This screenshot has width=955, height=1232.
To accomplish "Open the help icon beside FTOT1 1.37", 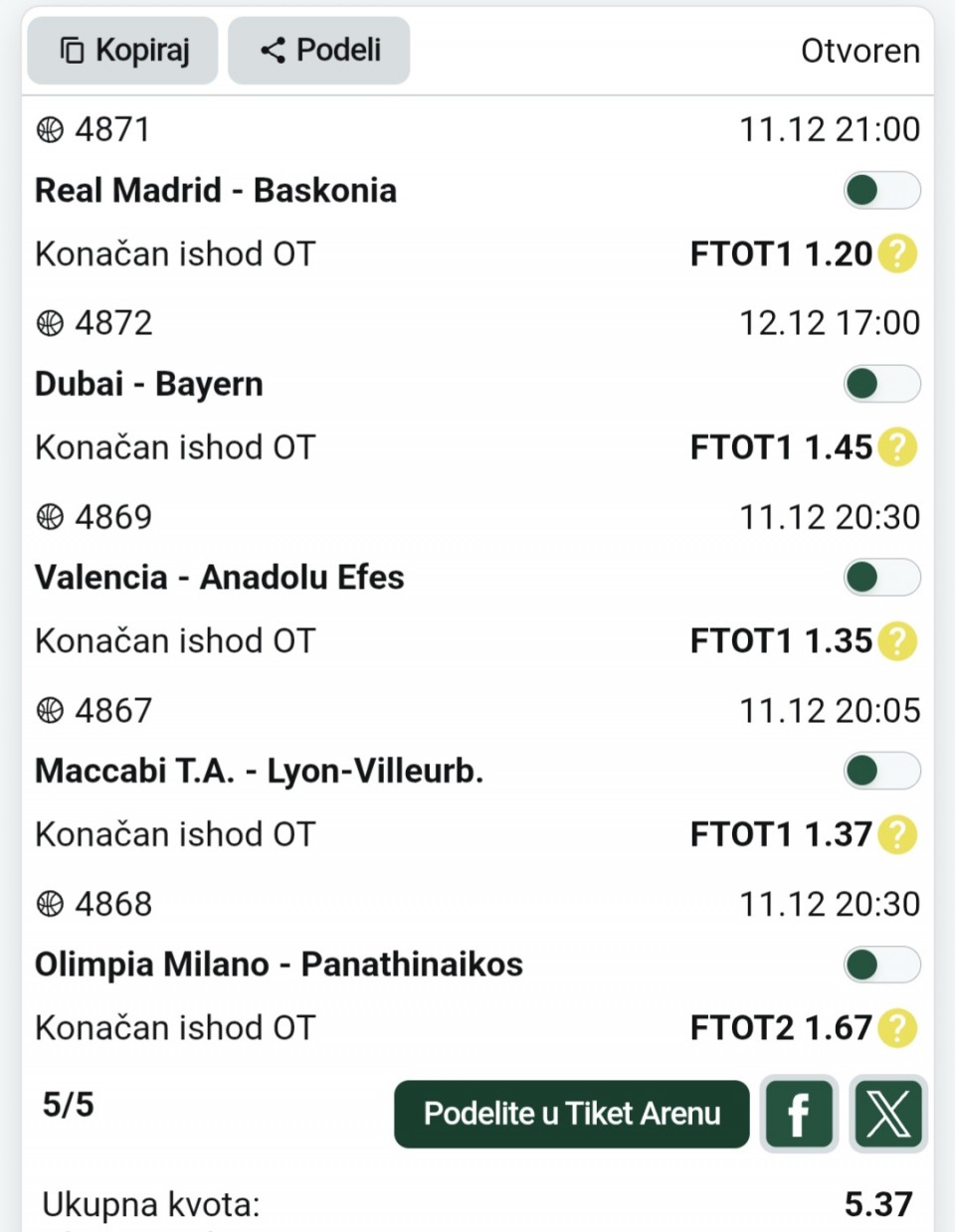I will pos(897,835).
